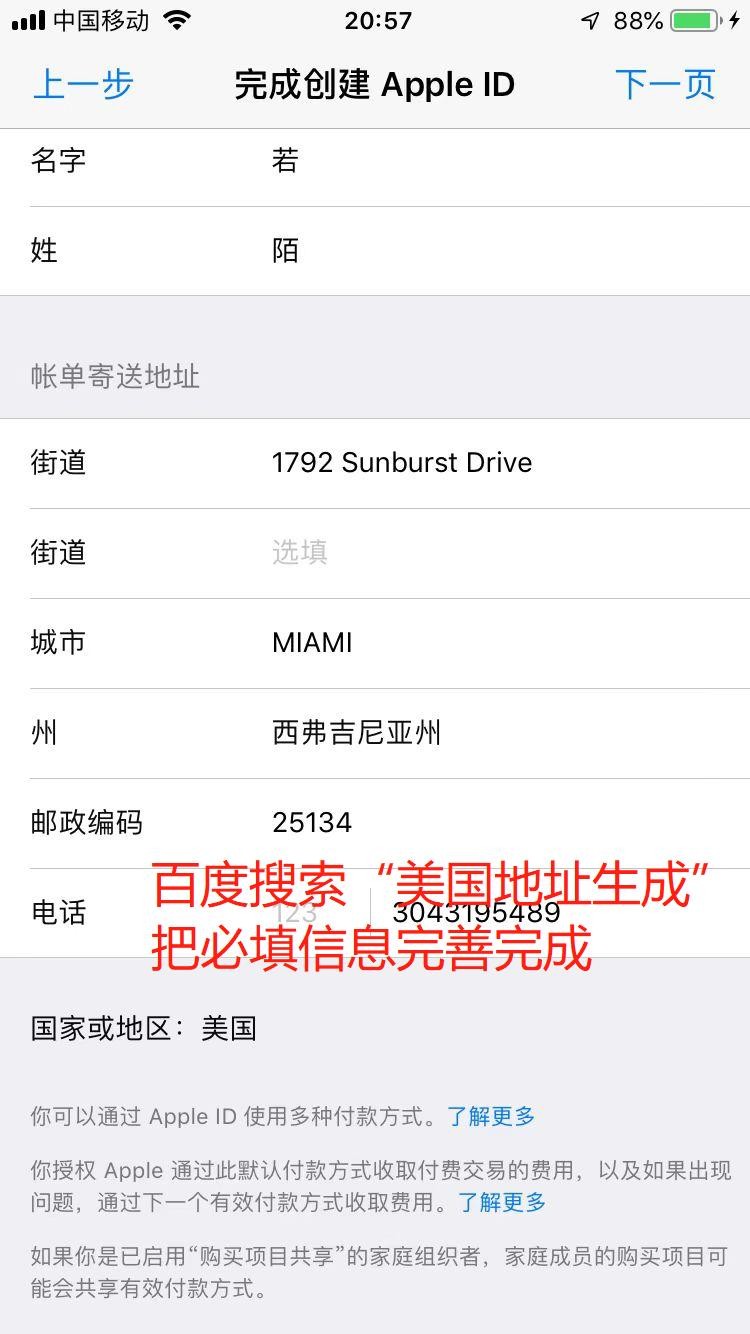Proceed with 下一页 button
Image resolution: width=750 pixels, height=1334 pixels.
pyautogui.click(x=665, y=85)
